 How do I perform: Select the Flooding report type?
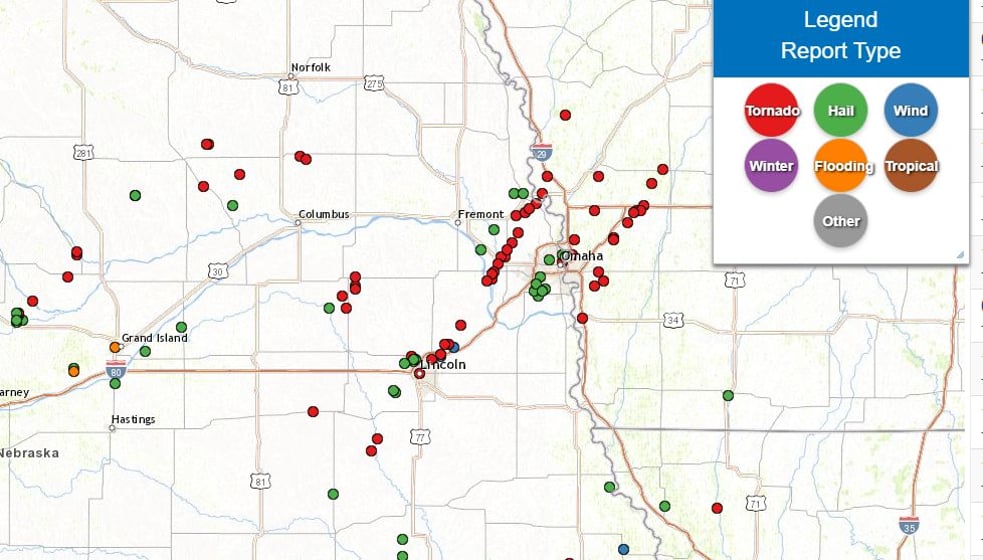pos(841,166)
